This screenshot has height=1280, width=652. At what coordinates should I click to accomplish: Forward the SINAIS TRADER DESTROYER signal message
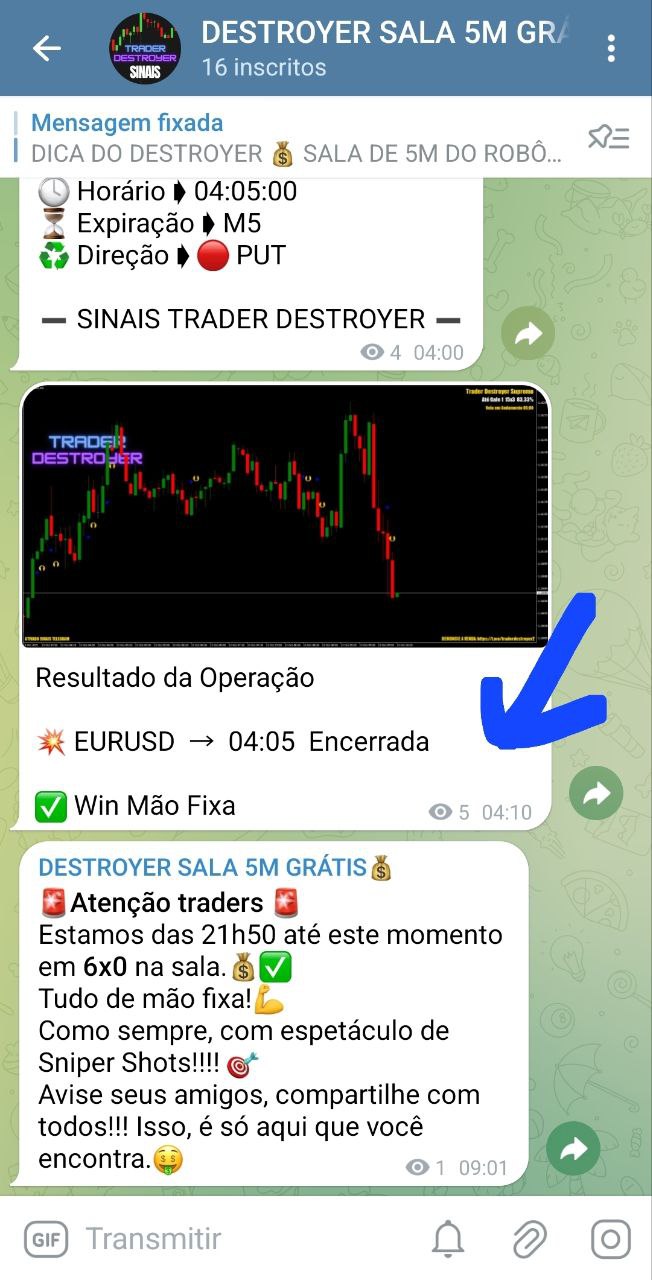[x=526, y=337]
